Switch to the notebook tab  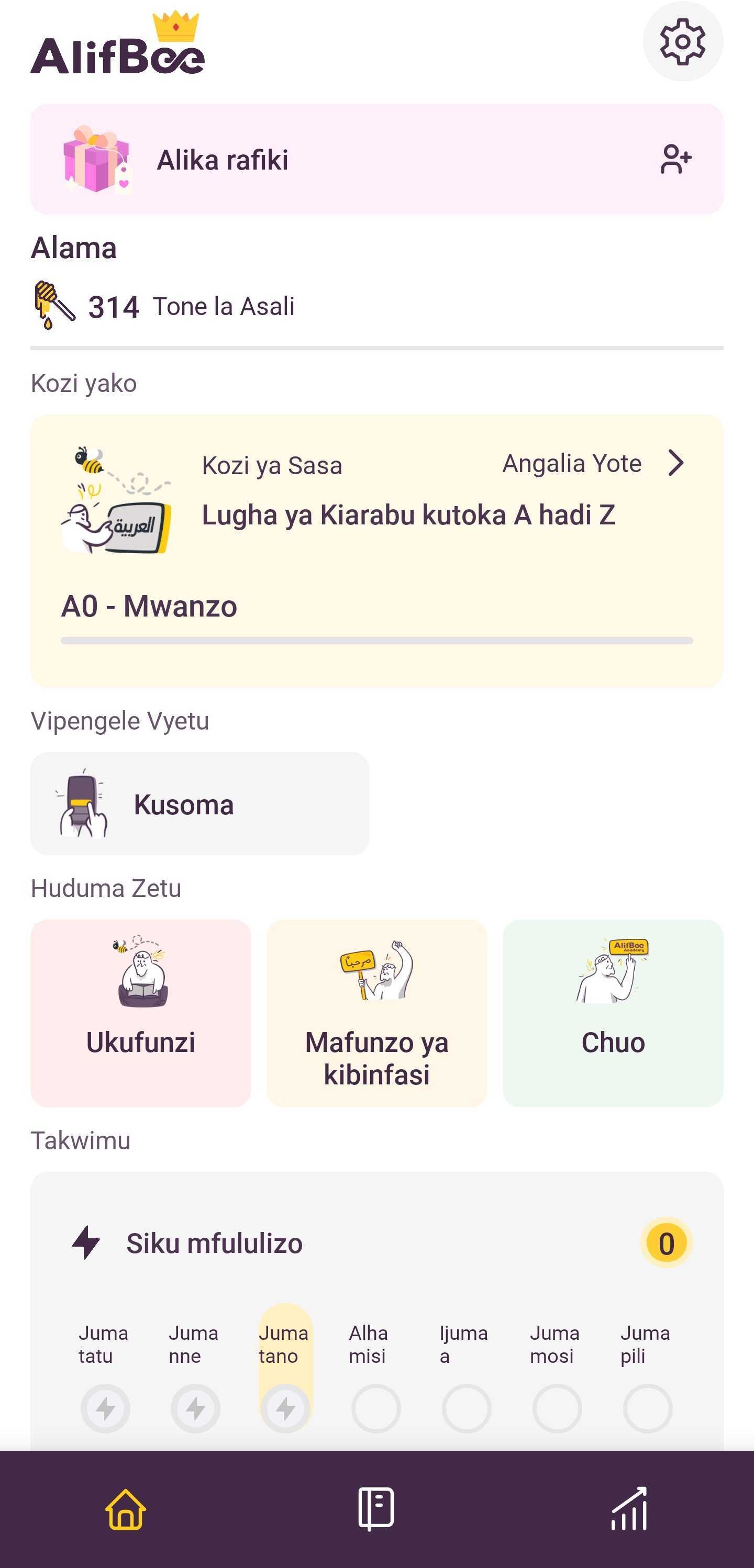tap(376, 1508)
